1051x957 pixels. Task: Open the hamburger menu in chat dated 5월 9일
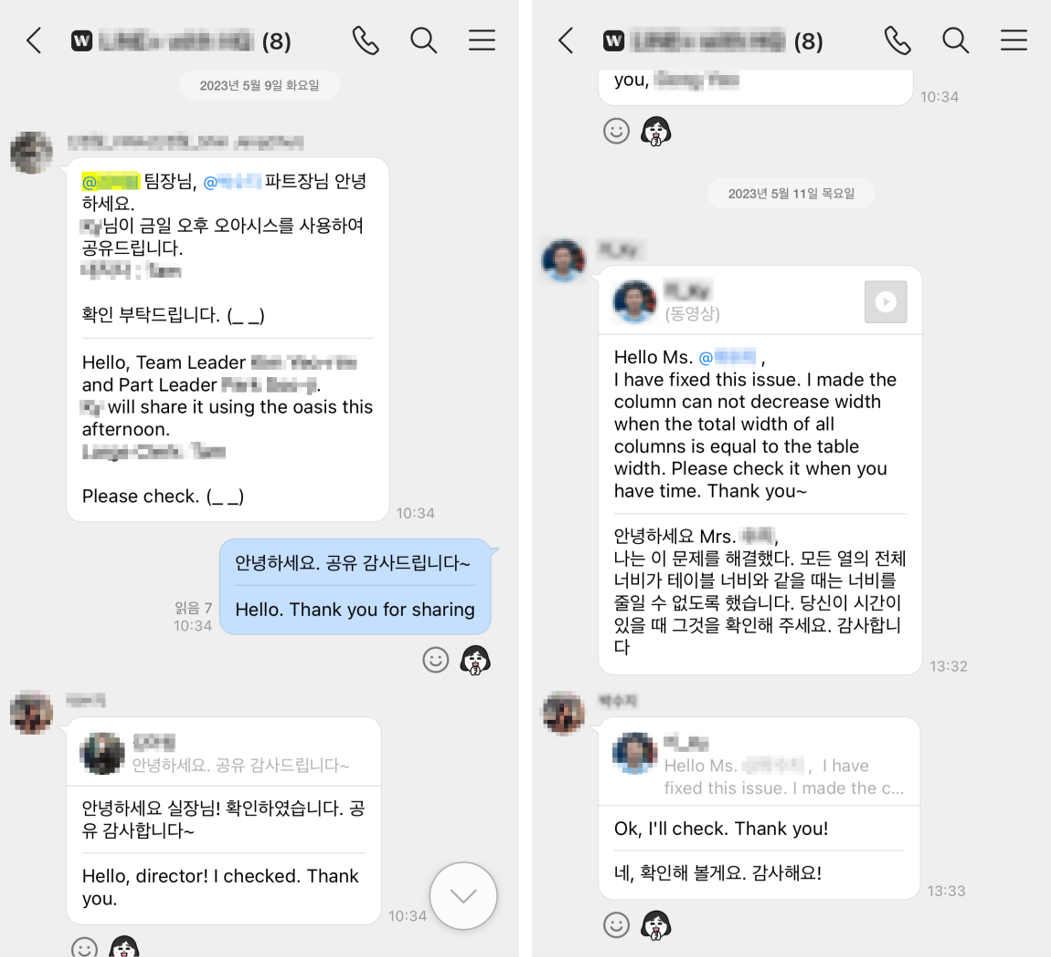click(x=482, y=40)
